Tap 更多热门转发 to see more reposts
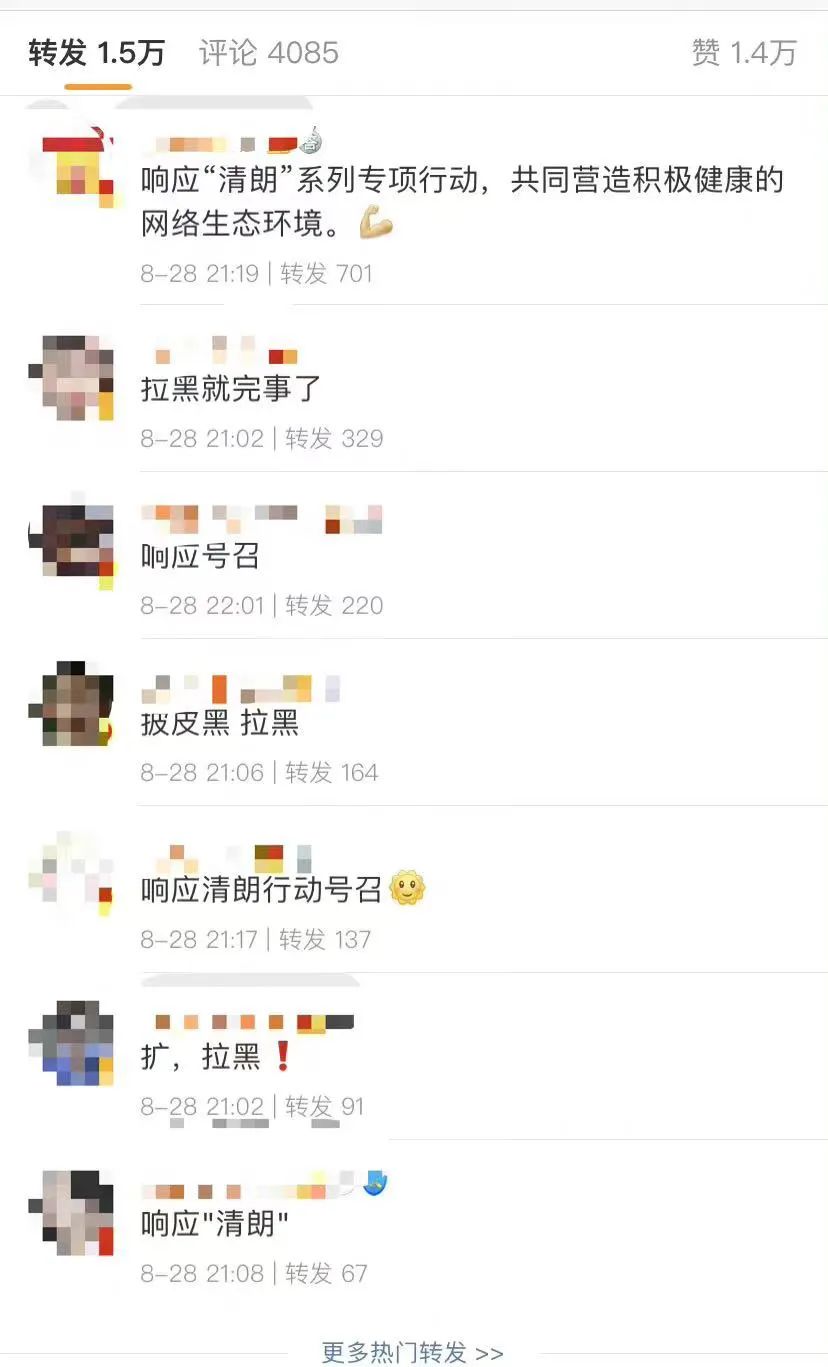 click(x=412, y=1352)
